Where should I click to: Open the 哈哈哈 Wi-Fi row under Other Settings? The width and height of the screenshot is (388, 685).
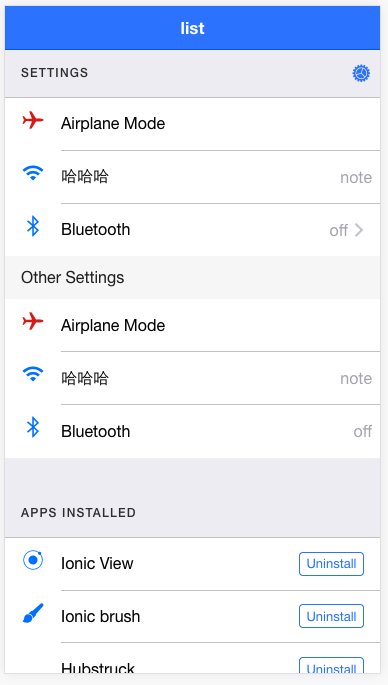click(x=192, y=378)
